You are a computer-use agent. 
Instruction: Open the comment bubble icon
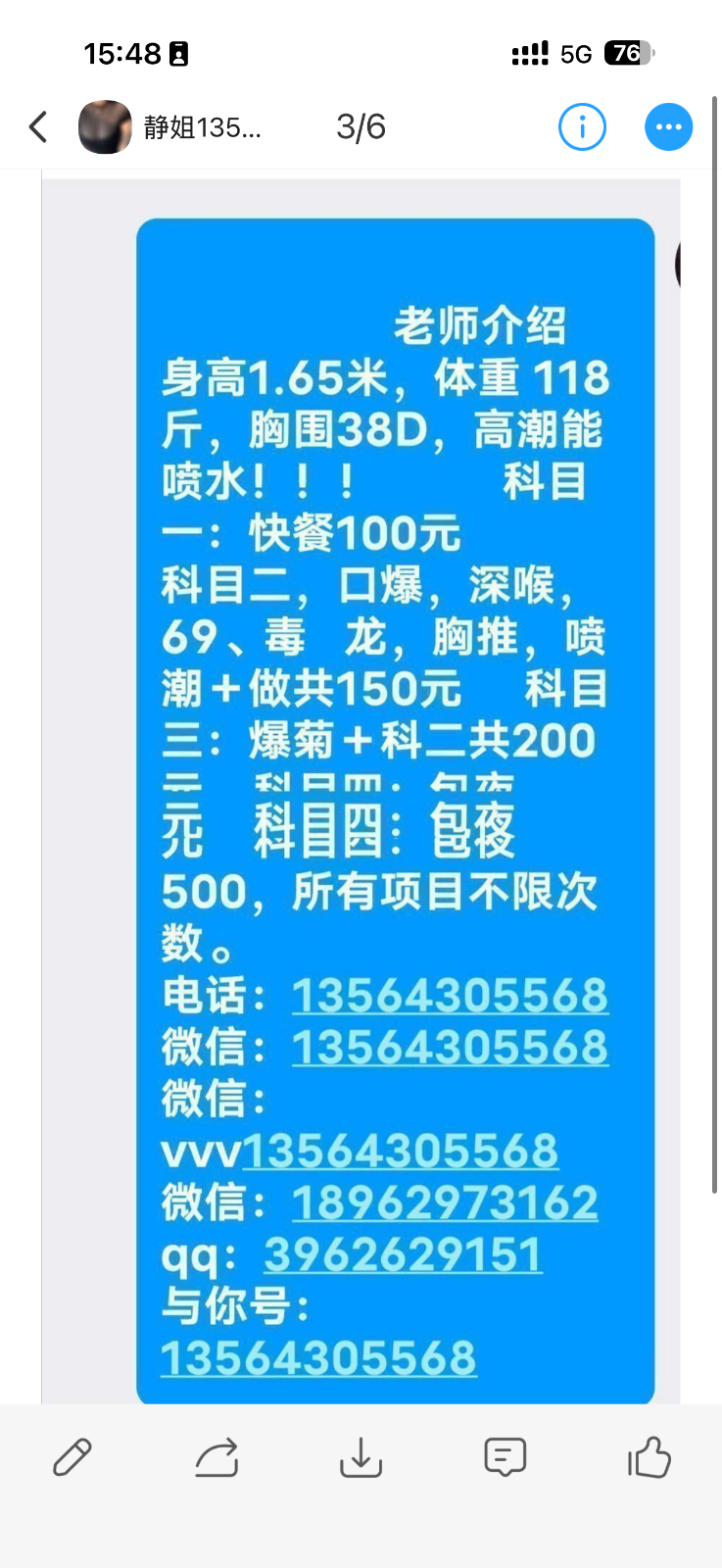tap(504, 1457)
